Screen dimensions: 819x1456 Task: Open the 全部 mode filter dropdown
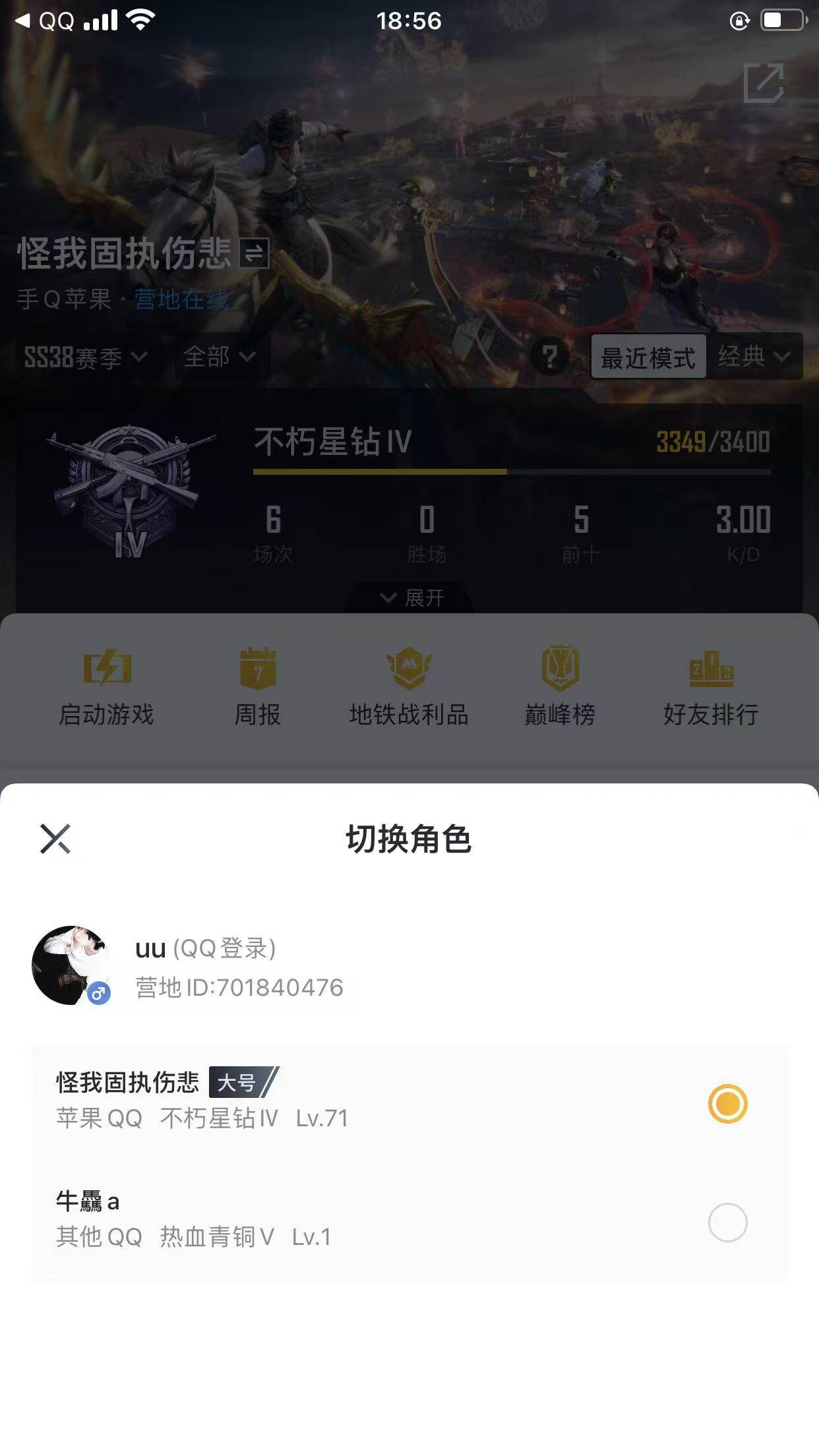[x=218, y=357]
